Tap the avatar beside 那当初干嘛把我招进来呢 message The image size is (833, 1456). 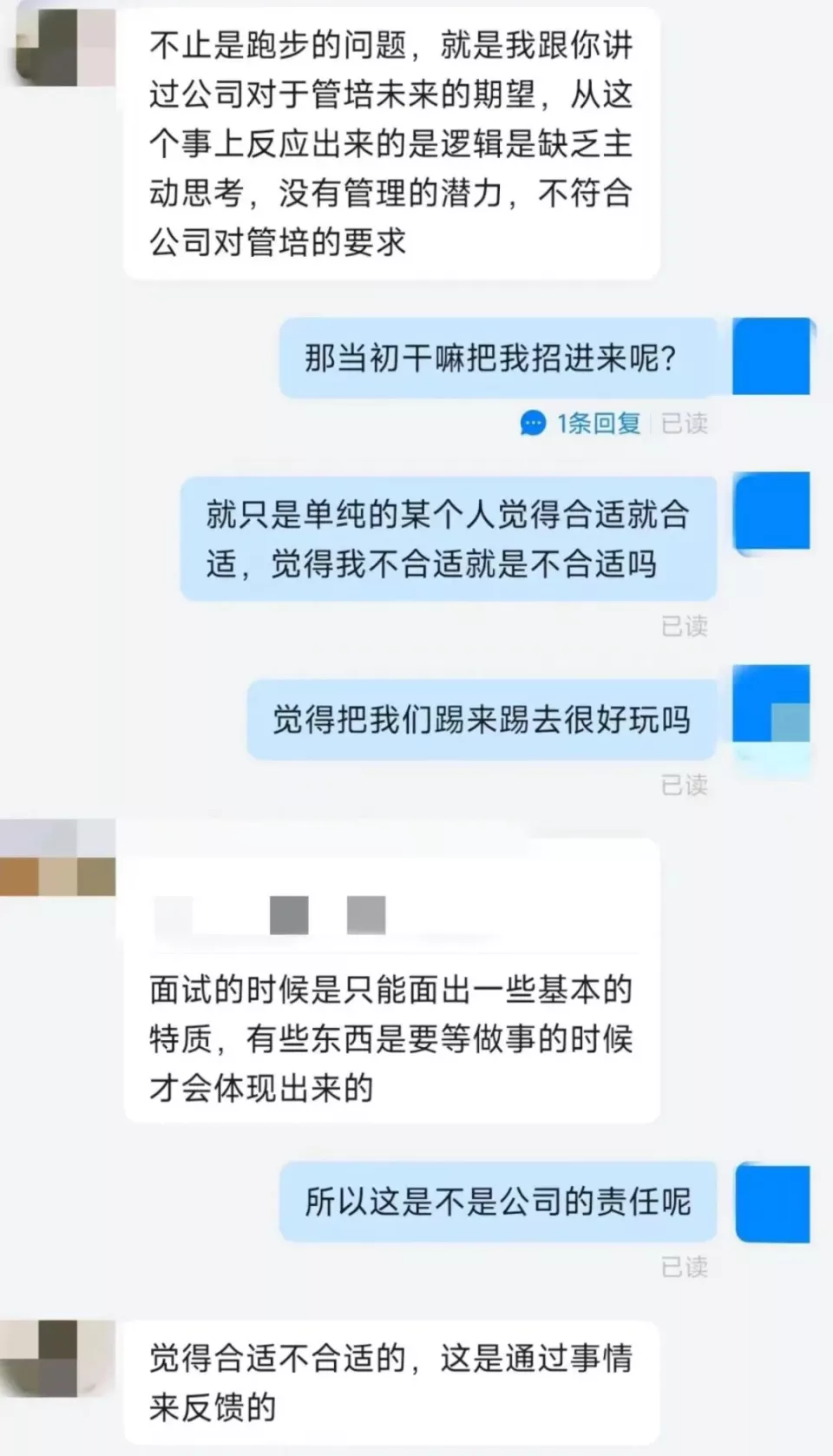point(771,357)
